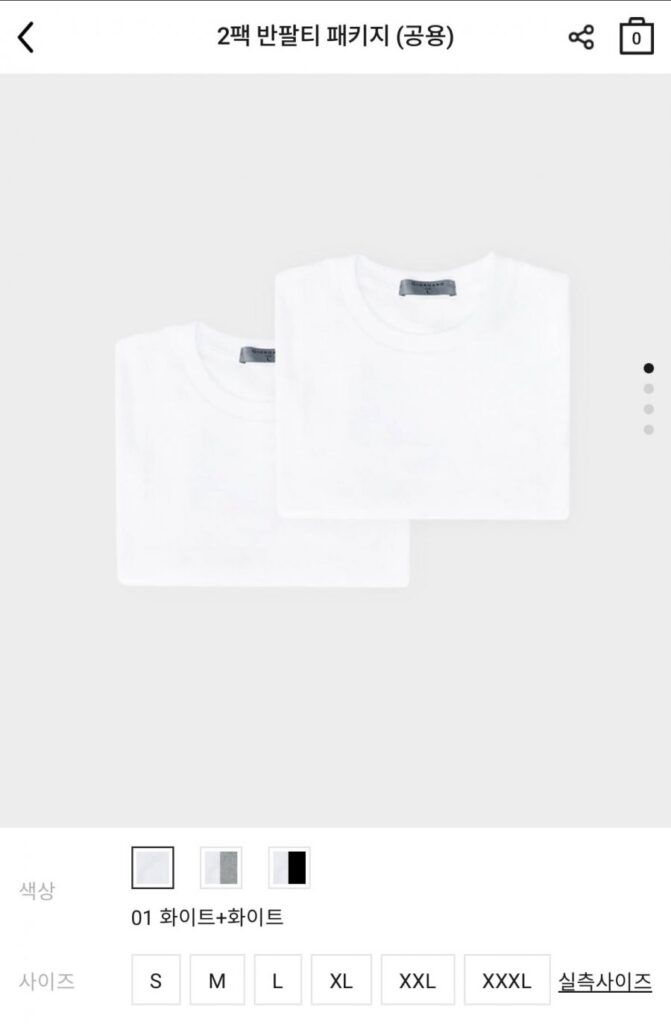Image resolution: width=671 pixels, height=1024 pixels.
Task: Choose the white and gray color swatch
Action: coord(221,868)
